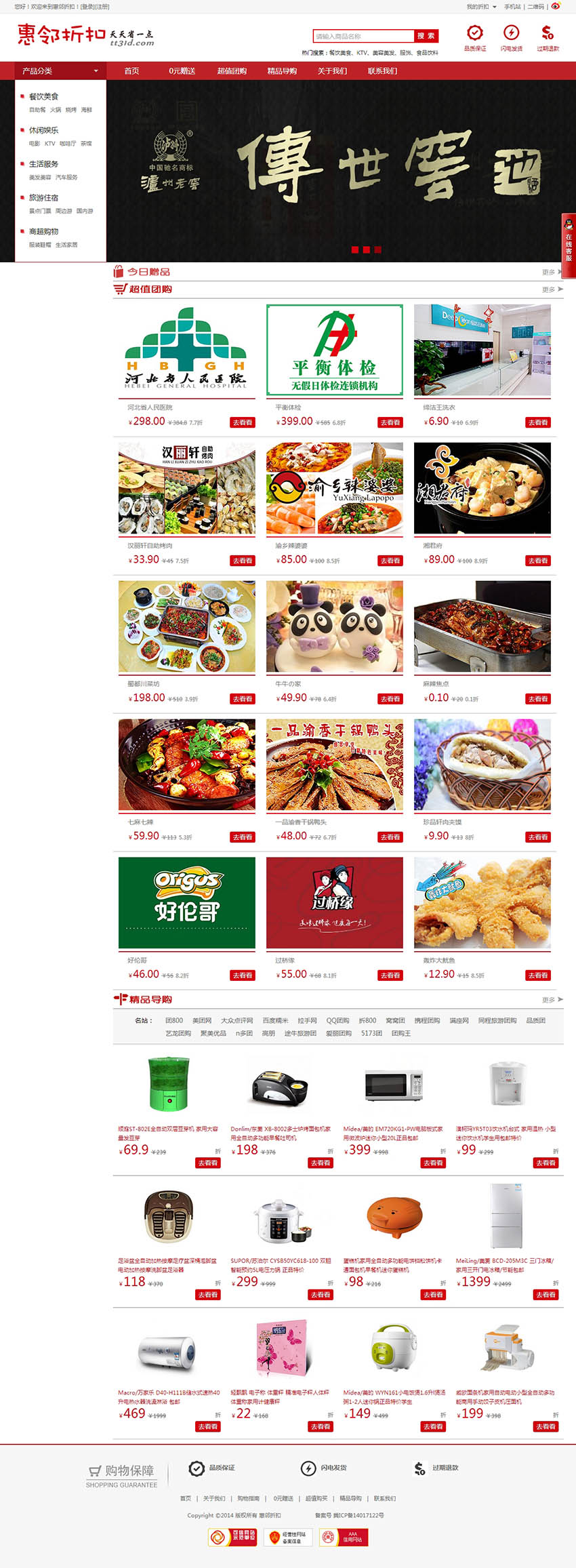576x1568 pixels.
Task: Tap 去看看 for 汉丽轩自助烤肉
Action: pyautogui.click(x=243, y=561)
